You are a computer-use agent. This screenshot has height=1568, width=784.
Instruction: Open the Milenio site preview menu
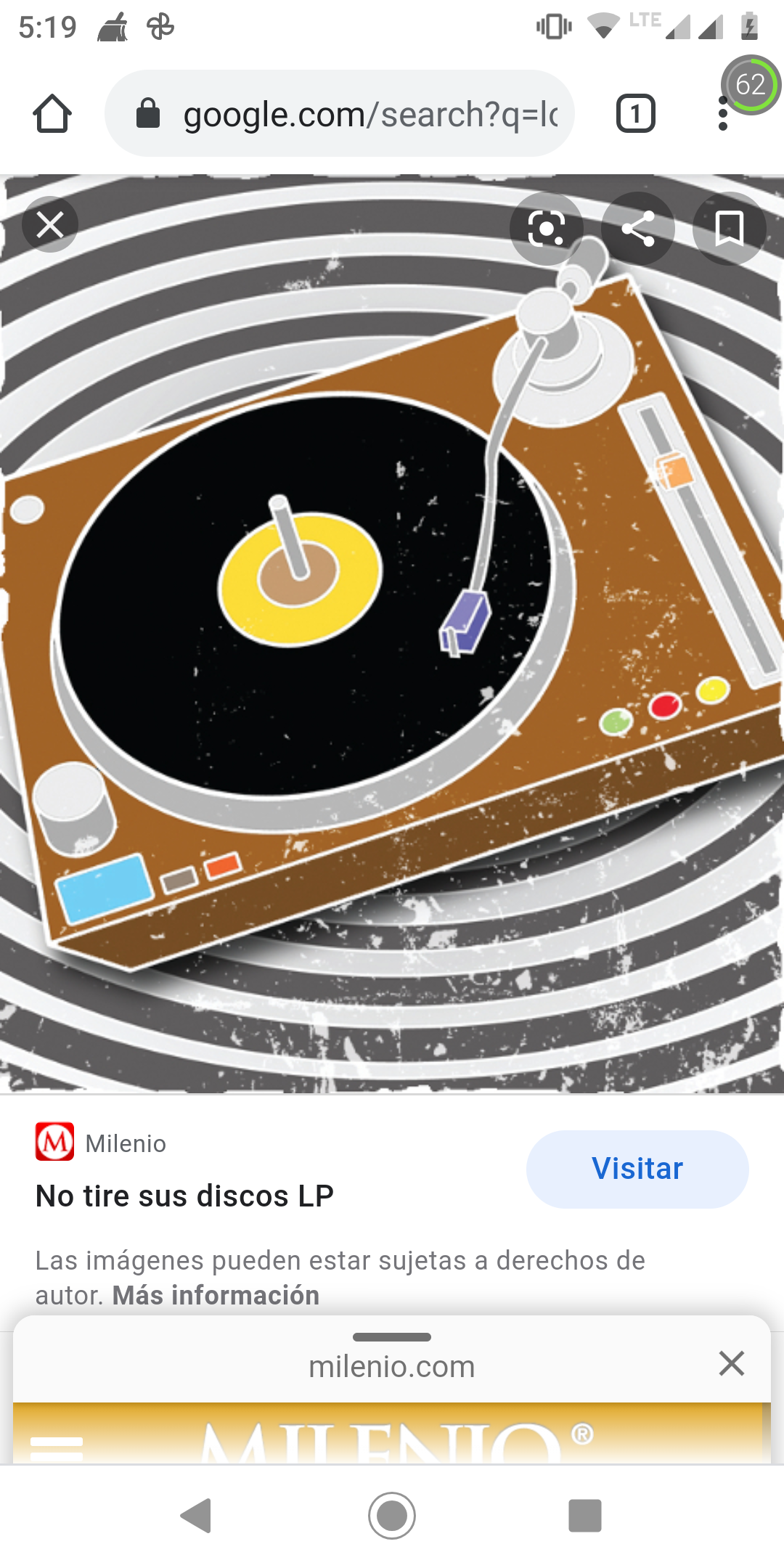(x=57, y=1448)
